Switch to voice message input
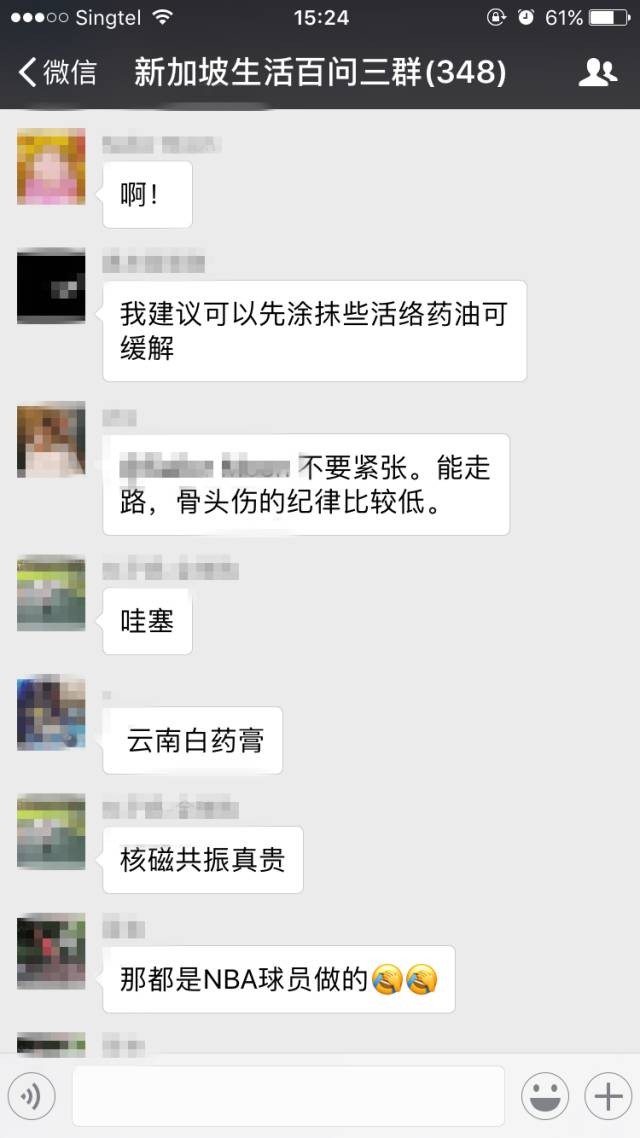Image resolution: width=640 pixels, height=1138 pixels. coord(32,1097)
